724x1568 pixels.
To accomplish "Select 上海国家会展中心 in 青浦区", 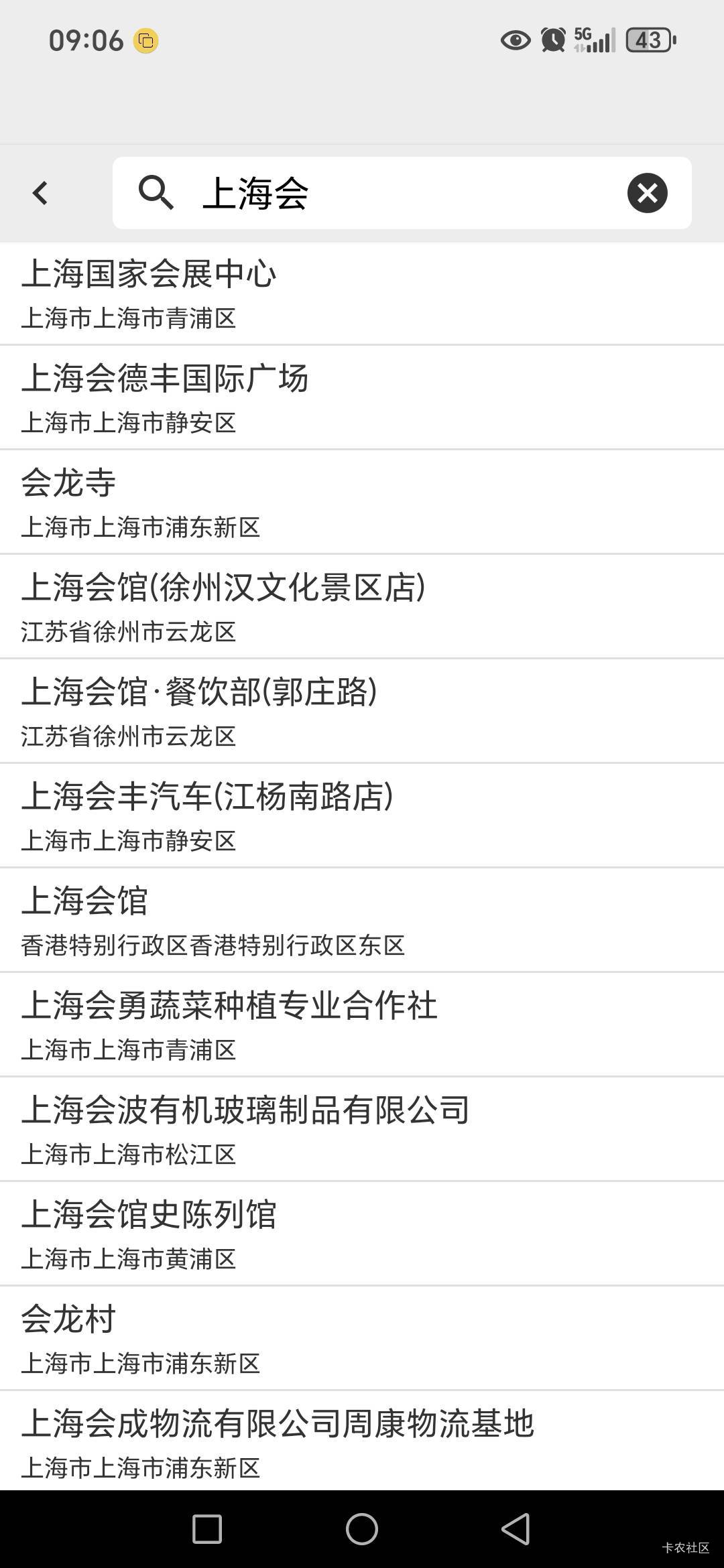I will pyautogui.click(x=362, y=293).
